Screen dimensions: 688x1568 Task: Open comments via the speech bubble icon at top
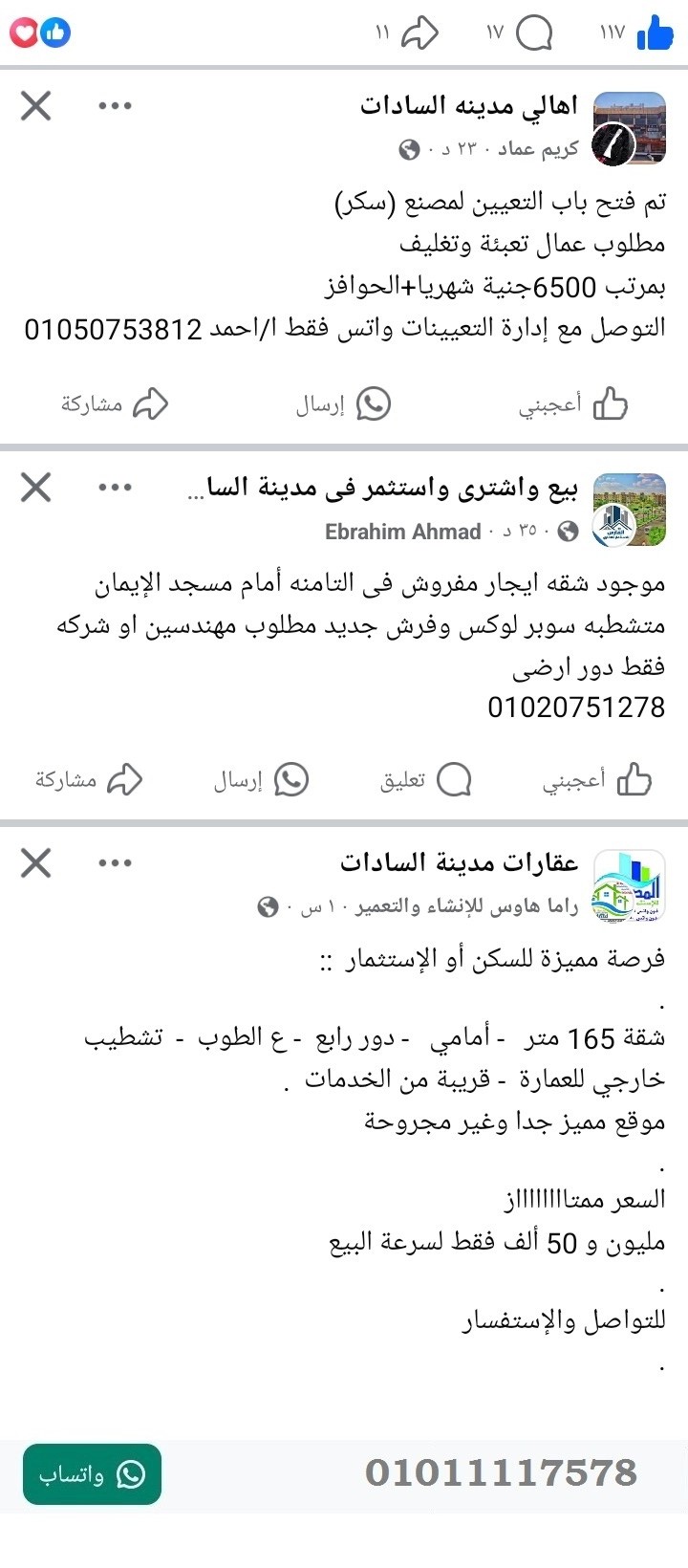point(535,32)
